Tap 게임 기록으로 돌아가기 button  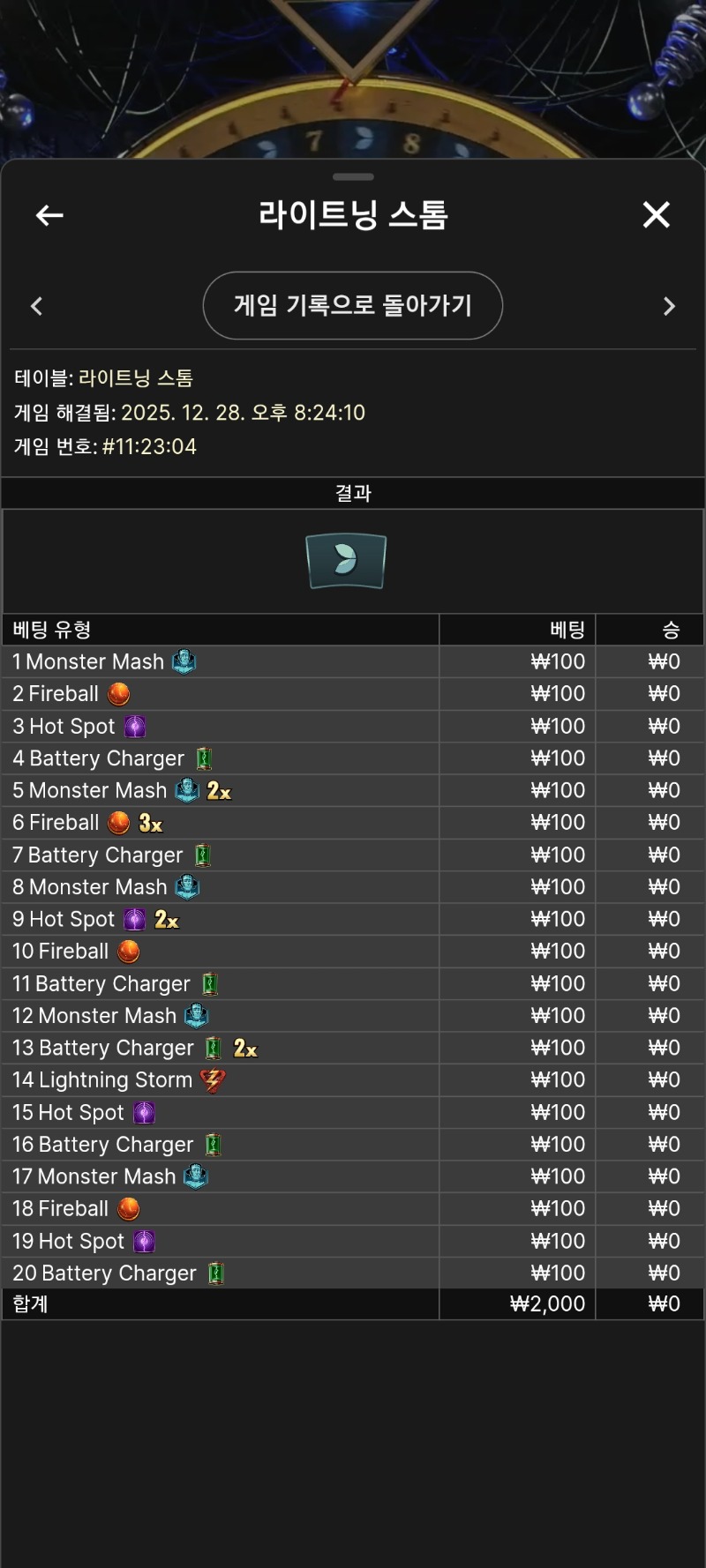click(353, 305)
